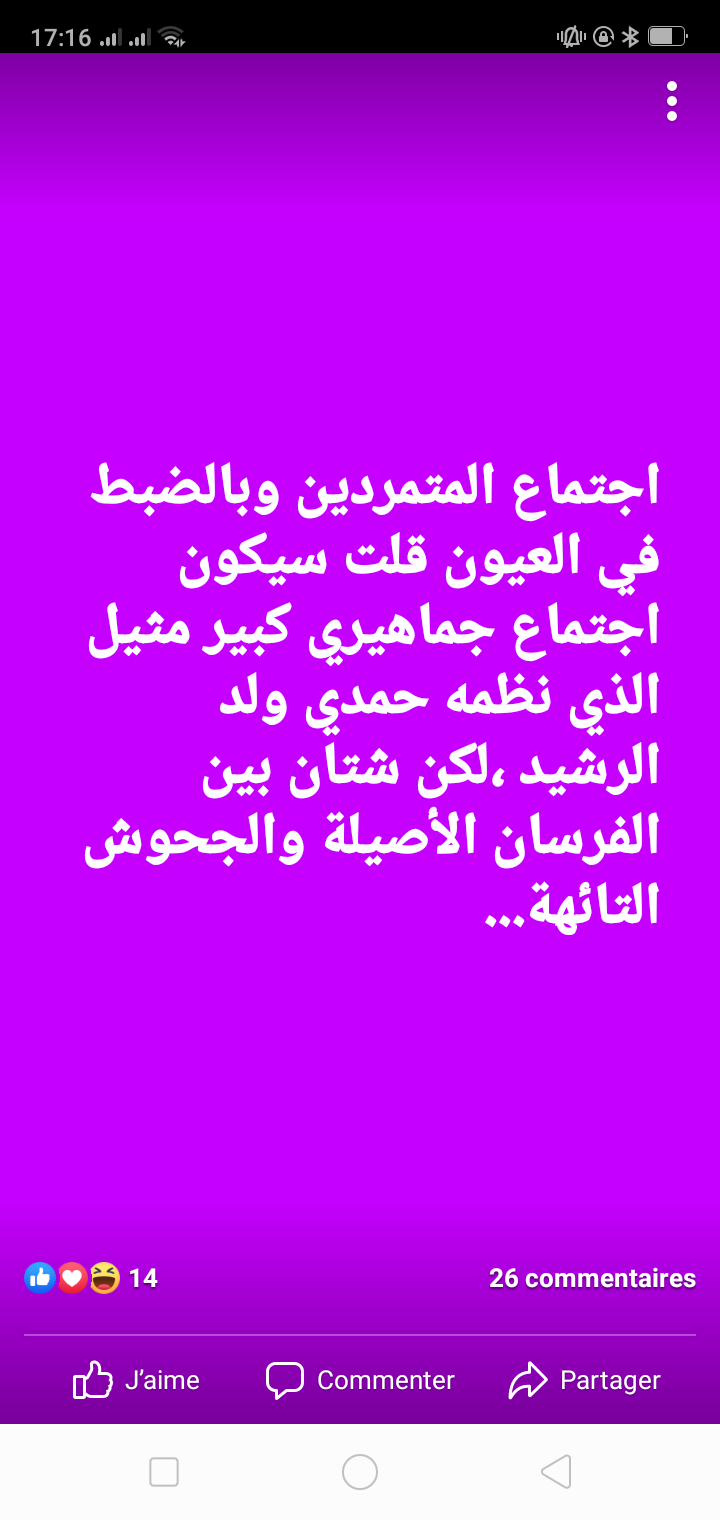This screenshot has width=720, height=1520.
Task: View the 14 reactions list
Action: click(92, 1278)
